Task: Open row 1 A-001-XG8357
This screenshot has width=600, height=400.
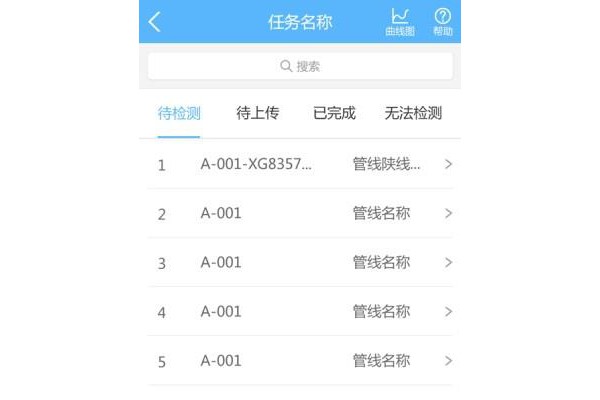Action: pyautogui.click(x=300, y=164)
